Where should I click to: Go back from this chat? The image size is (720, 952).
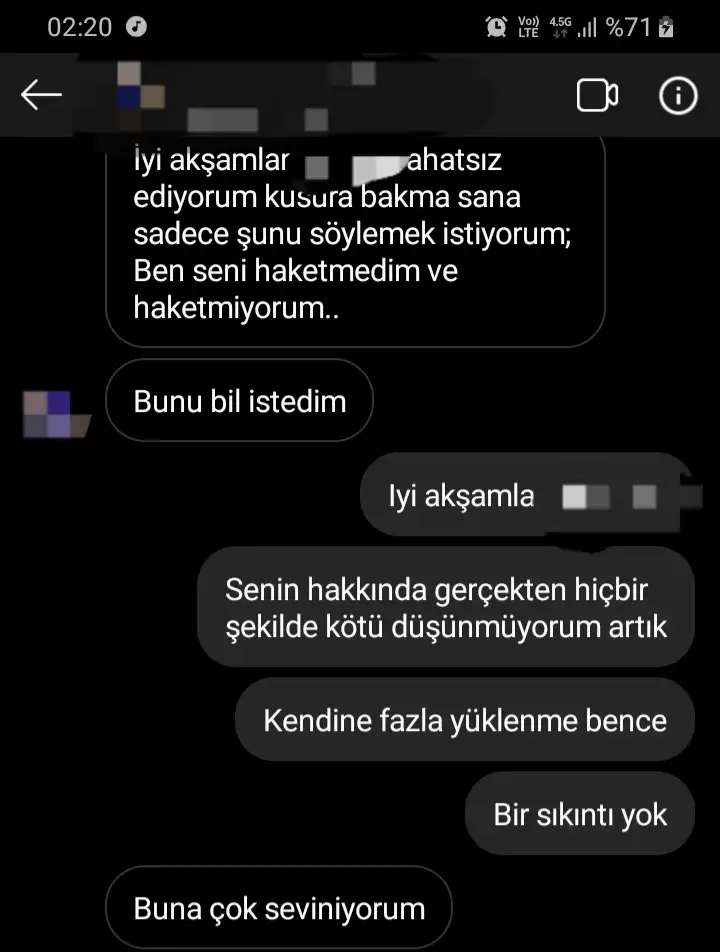tap(41, 95)
